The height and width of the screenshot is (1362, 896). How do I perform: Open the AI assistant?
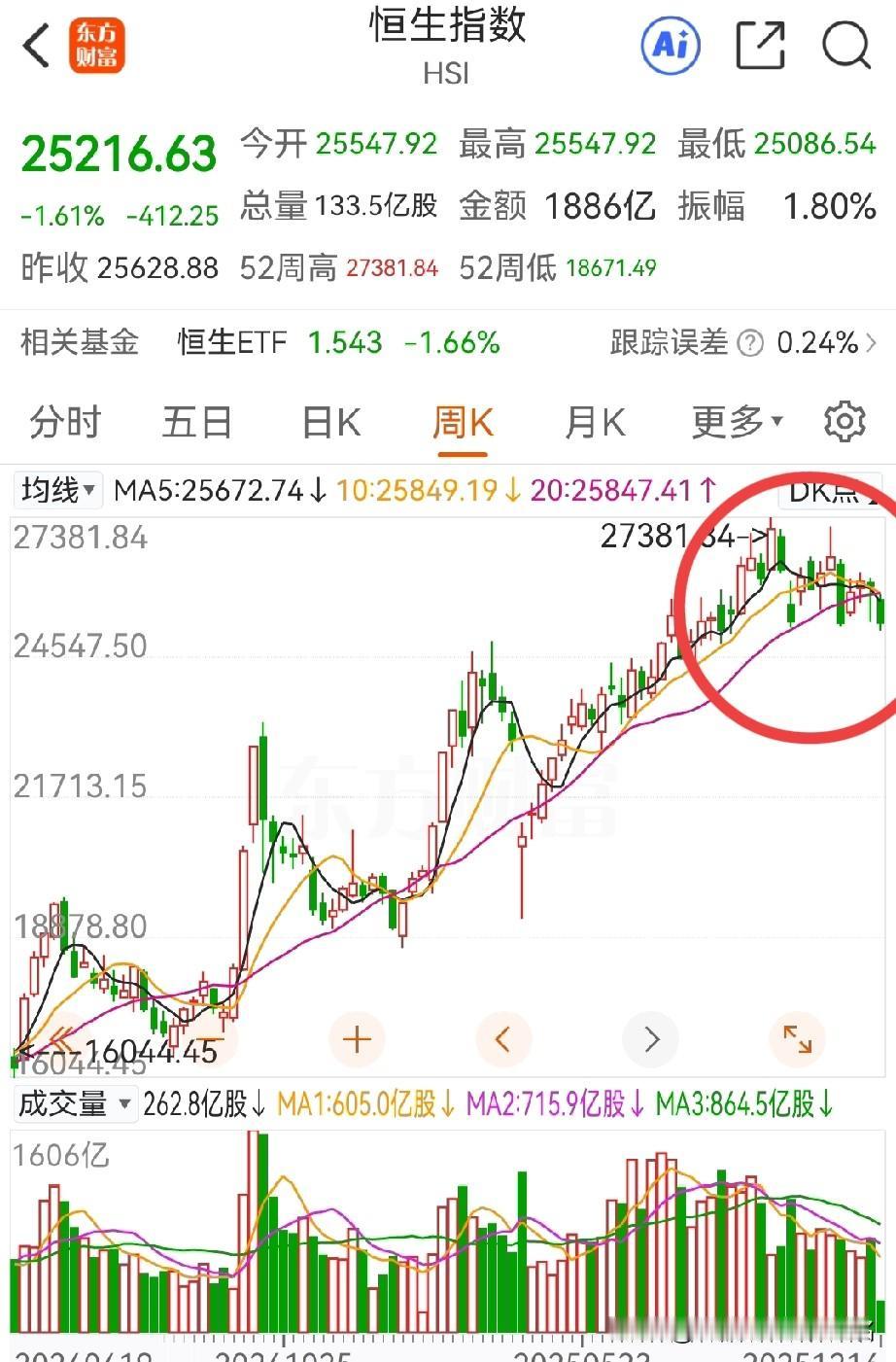(x=670, y=45)
